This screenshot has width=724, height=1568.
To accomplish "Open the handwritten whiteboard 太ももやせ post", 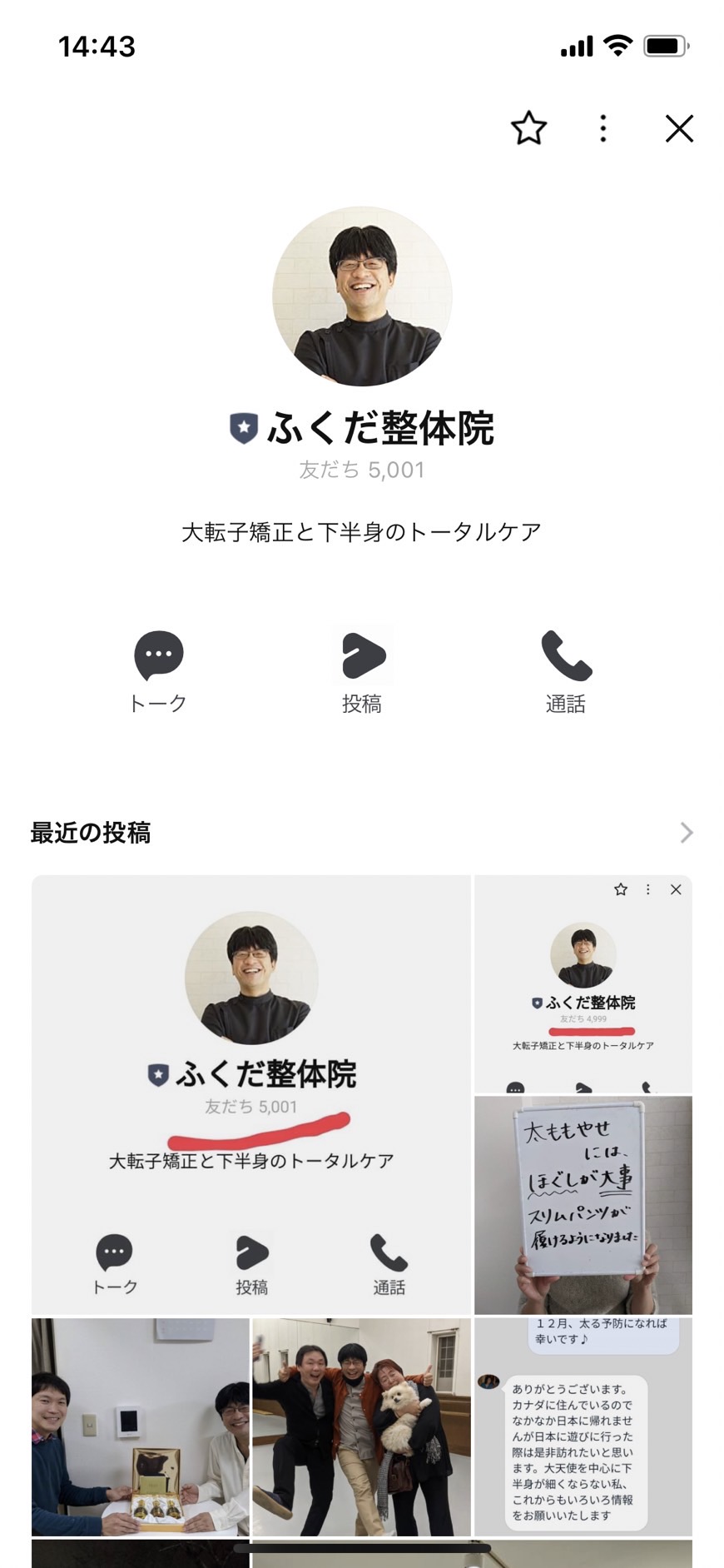I will pyautogui.click(x=583, y=1205).
